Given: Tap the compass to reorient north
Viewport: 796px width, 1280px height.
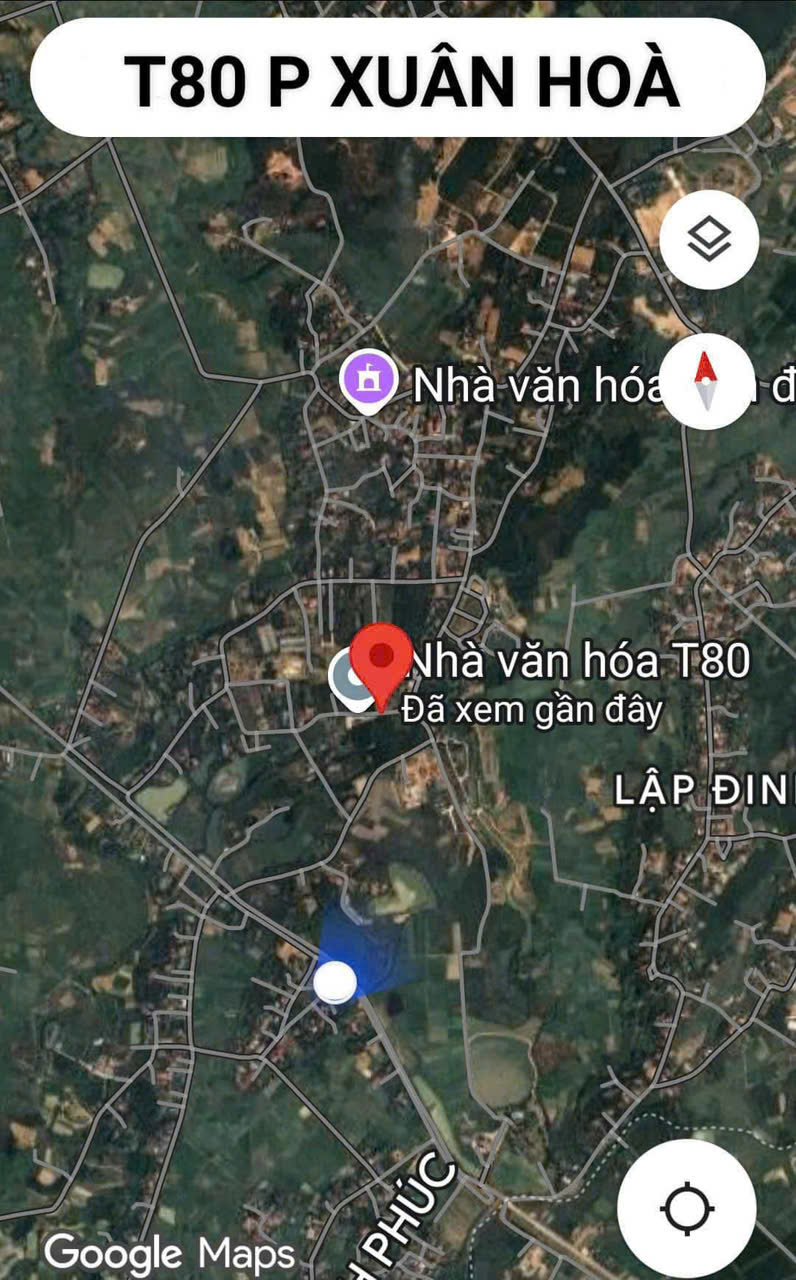Looking at the screenshot, I should tap(707, 382).
